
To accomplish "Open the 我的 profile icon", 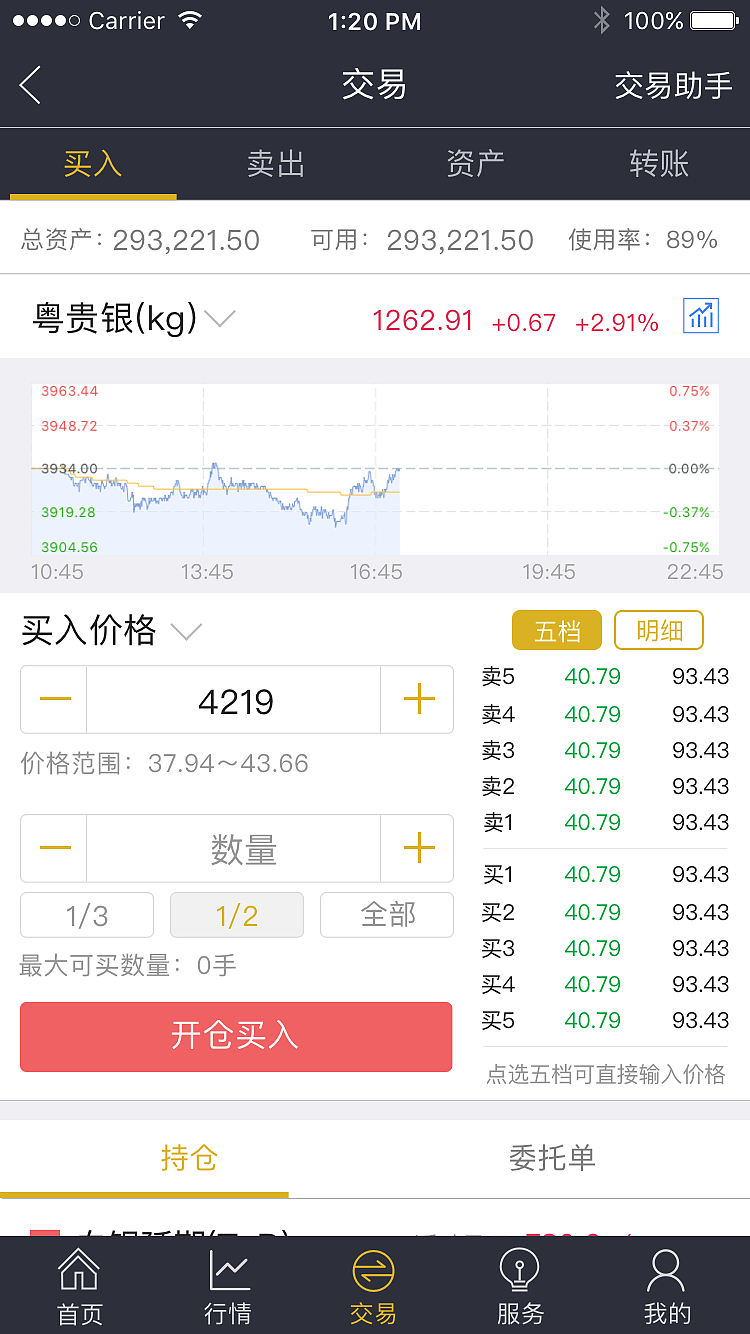I will [x=667, y=1285].
